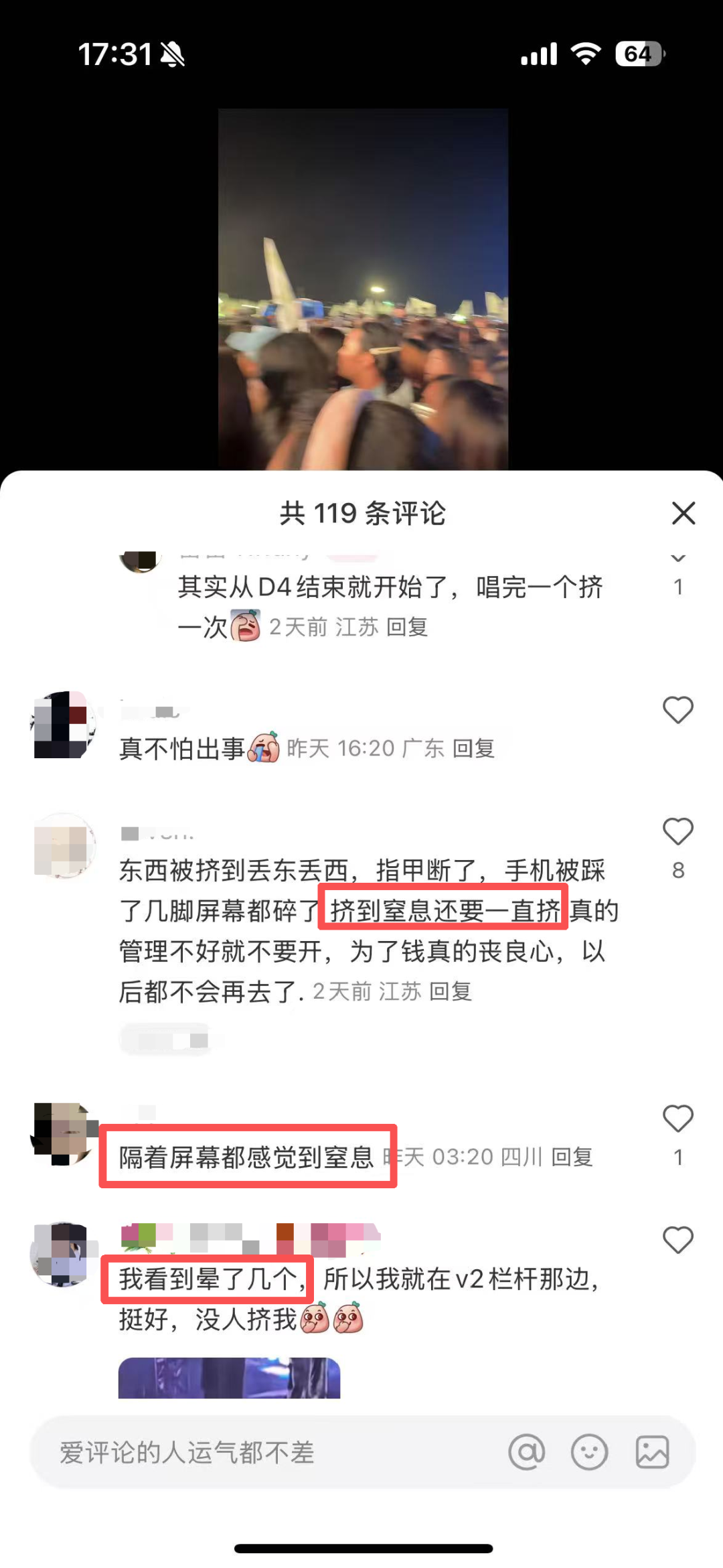Like the comment starting '东西被挤到丢东丢西'

[x=677, y=832]
